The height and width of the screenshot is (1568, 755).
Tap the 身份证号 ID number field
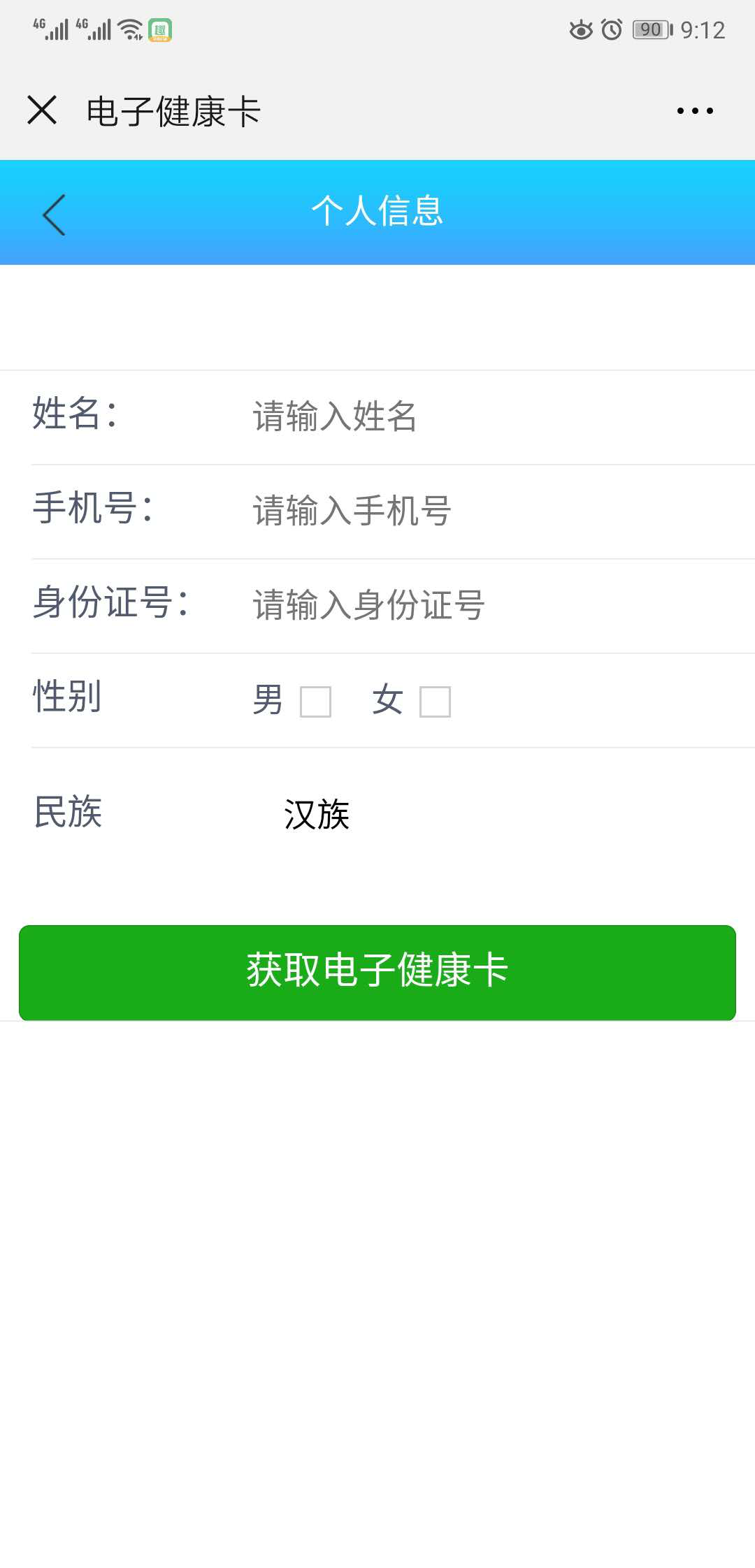pyautogui.click(x=489, y=605)
